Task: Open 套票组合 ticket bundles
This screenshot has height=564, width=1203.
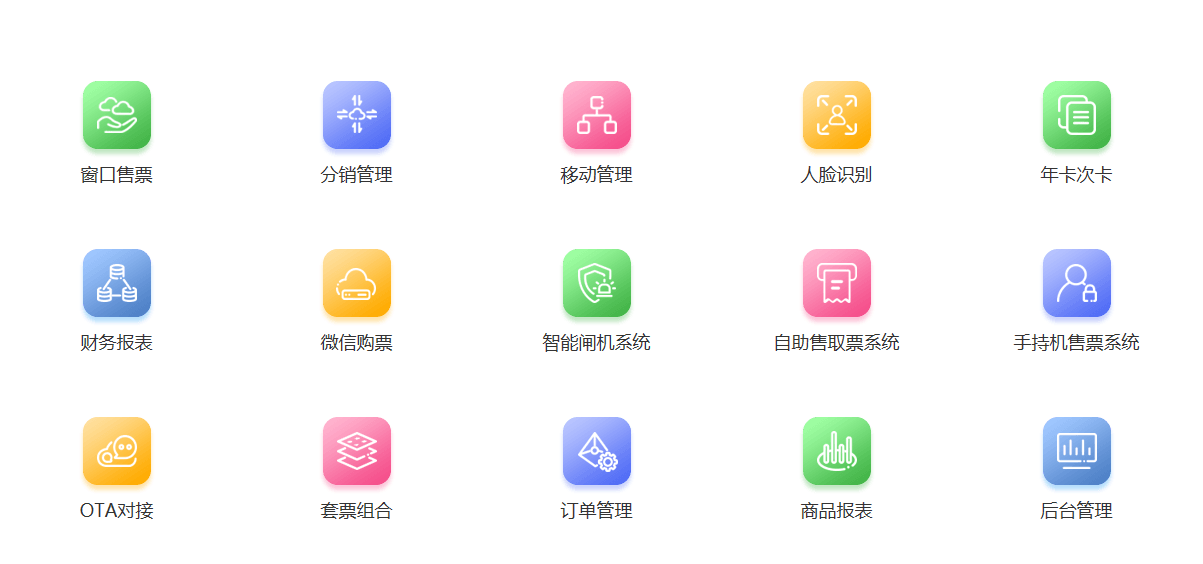Action: coord(357,451)
